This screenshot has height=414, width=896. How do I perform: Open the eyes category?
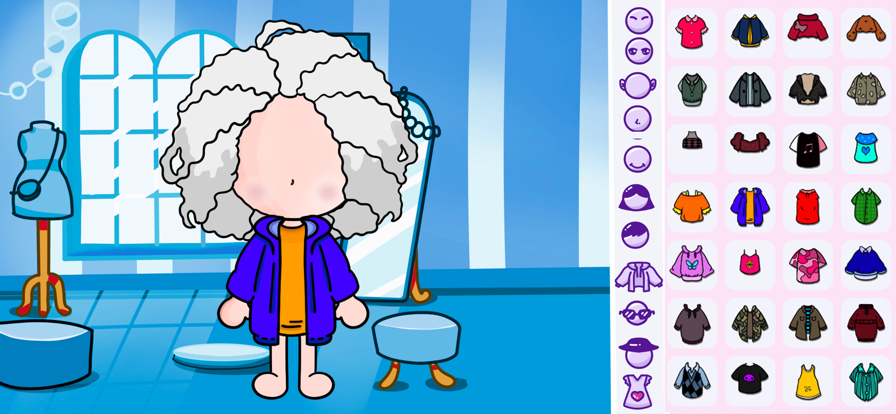click(x=637, y=50)
